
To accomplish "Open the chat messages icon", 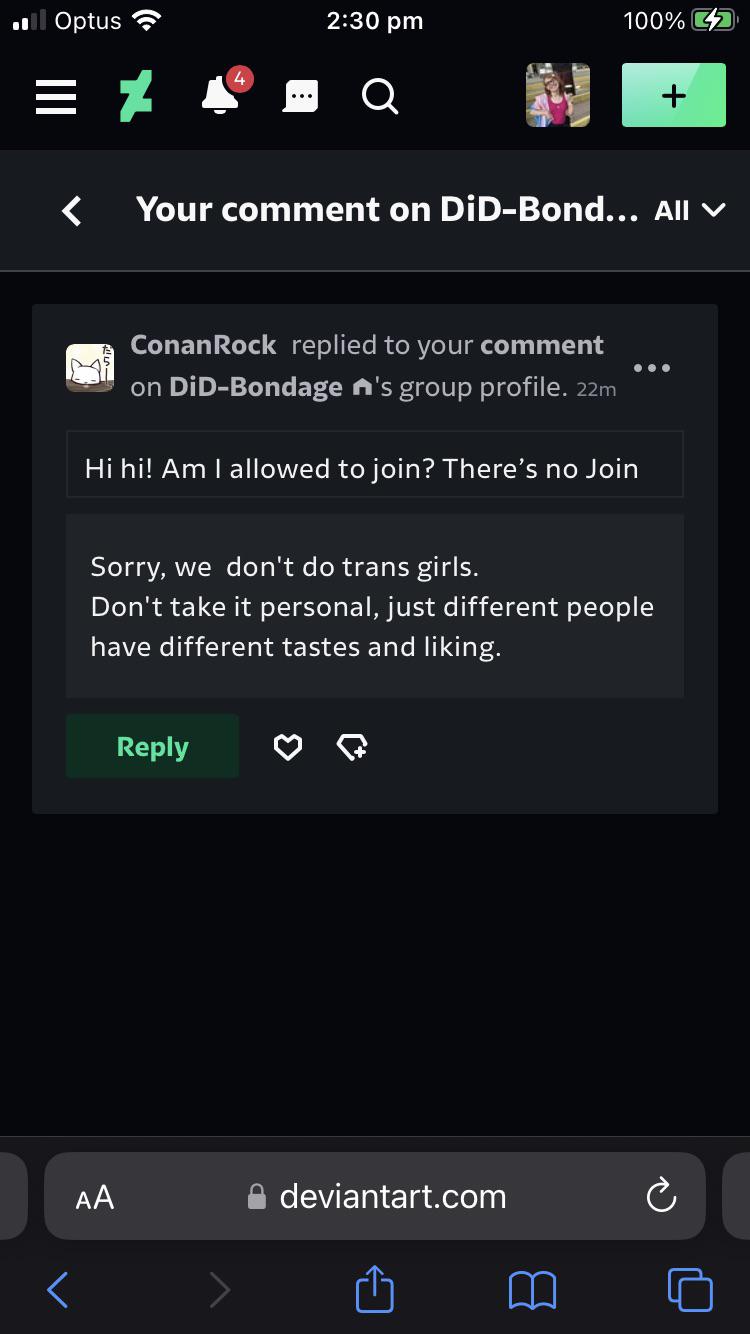I will pyautogui.click(x=301, y=96).
